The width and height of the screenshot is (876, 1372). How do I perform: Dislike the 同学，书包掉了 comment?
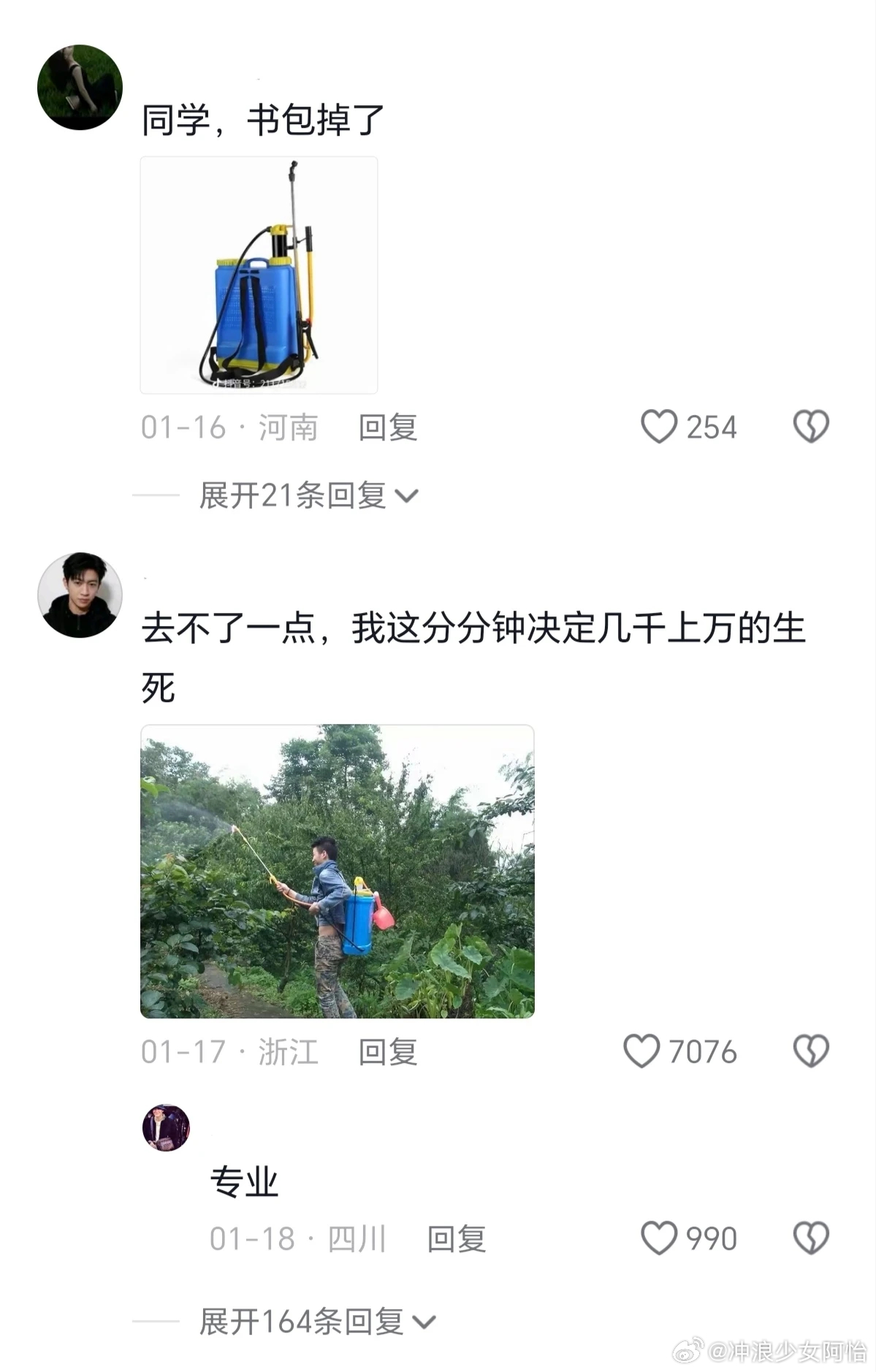point(811,427)
